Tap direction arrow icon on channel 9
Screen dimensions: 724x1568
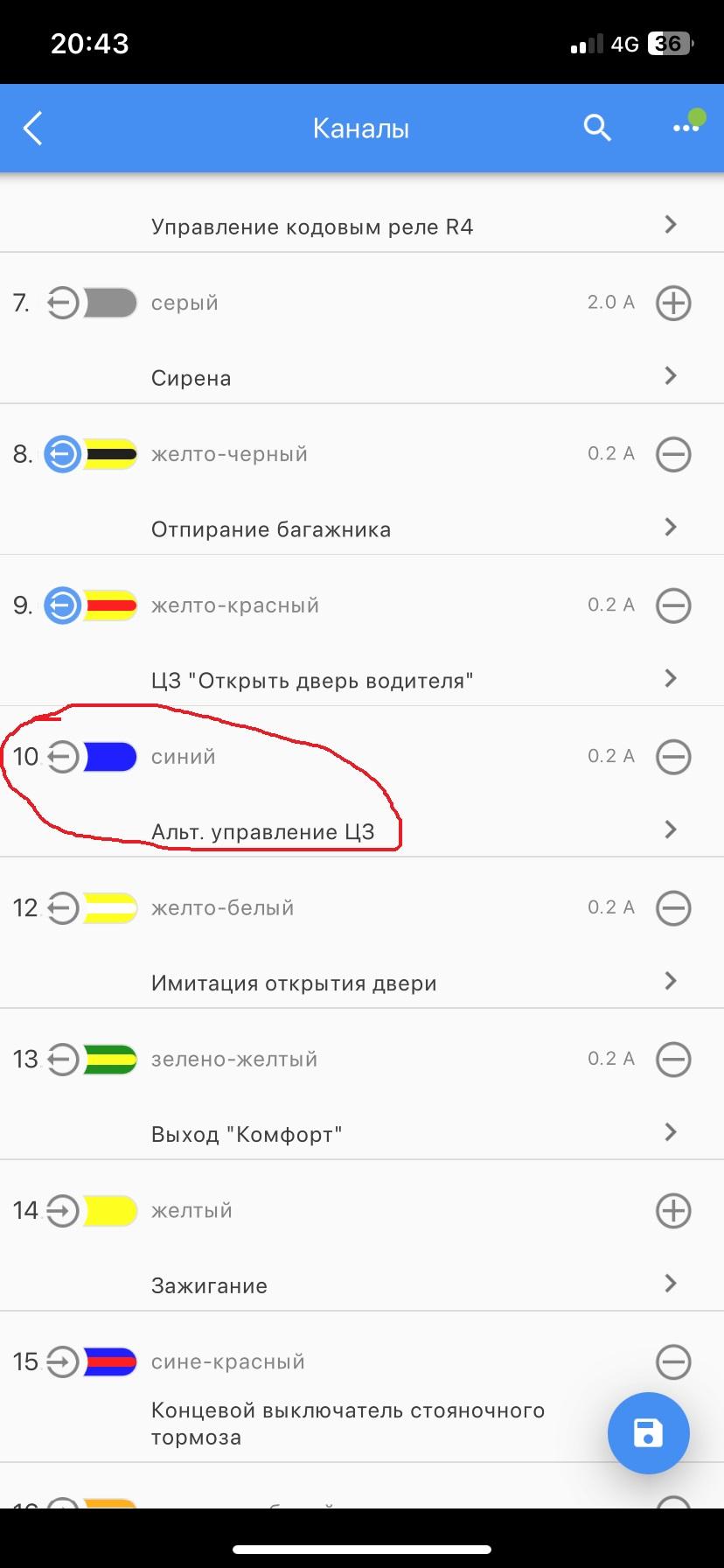click(62, 605)
